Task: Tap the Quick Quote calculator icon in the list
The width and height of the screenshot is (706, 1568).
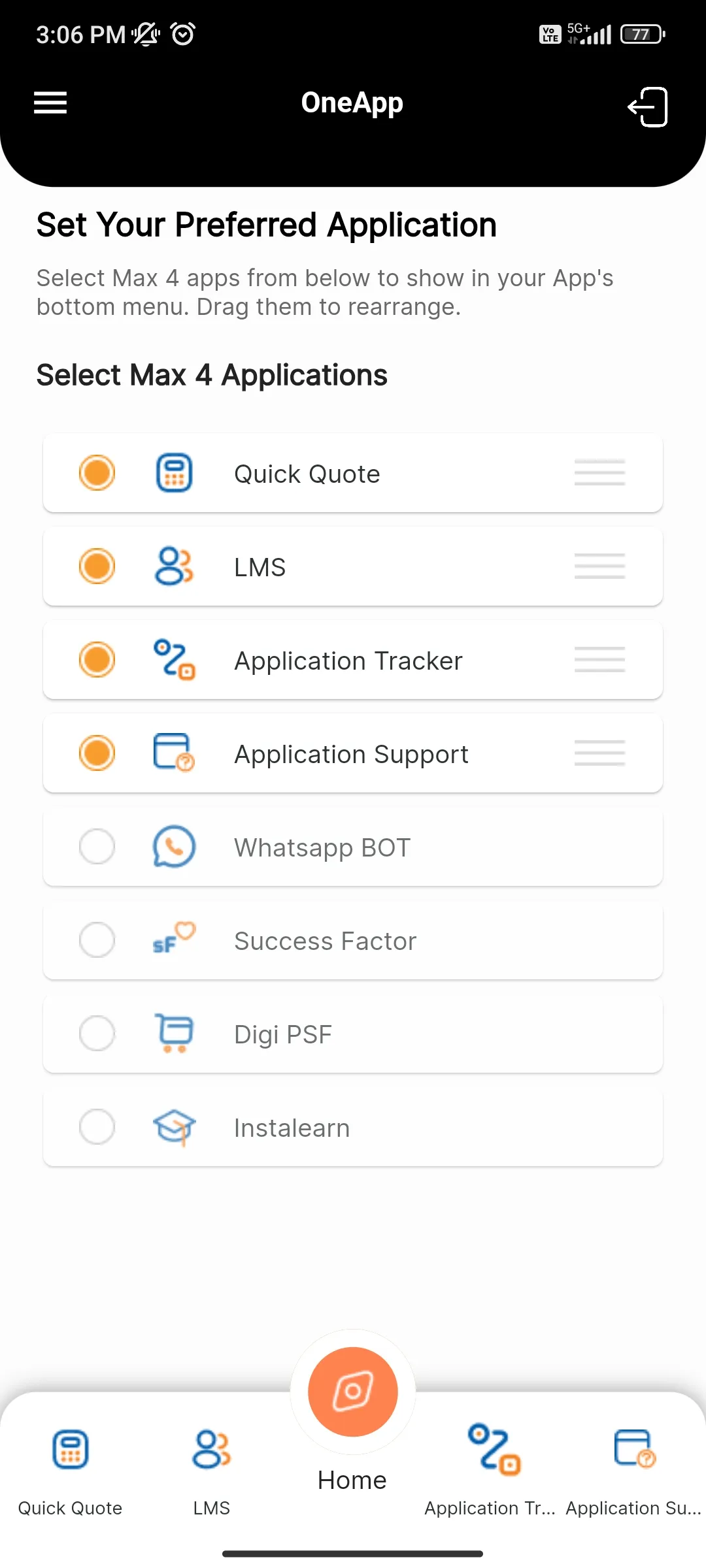Action: [x=174, y=472]
